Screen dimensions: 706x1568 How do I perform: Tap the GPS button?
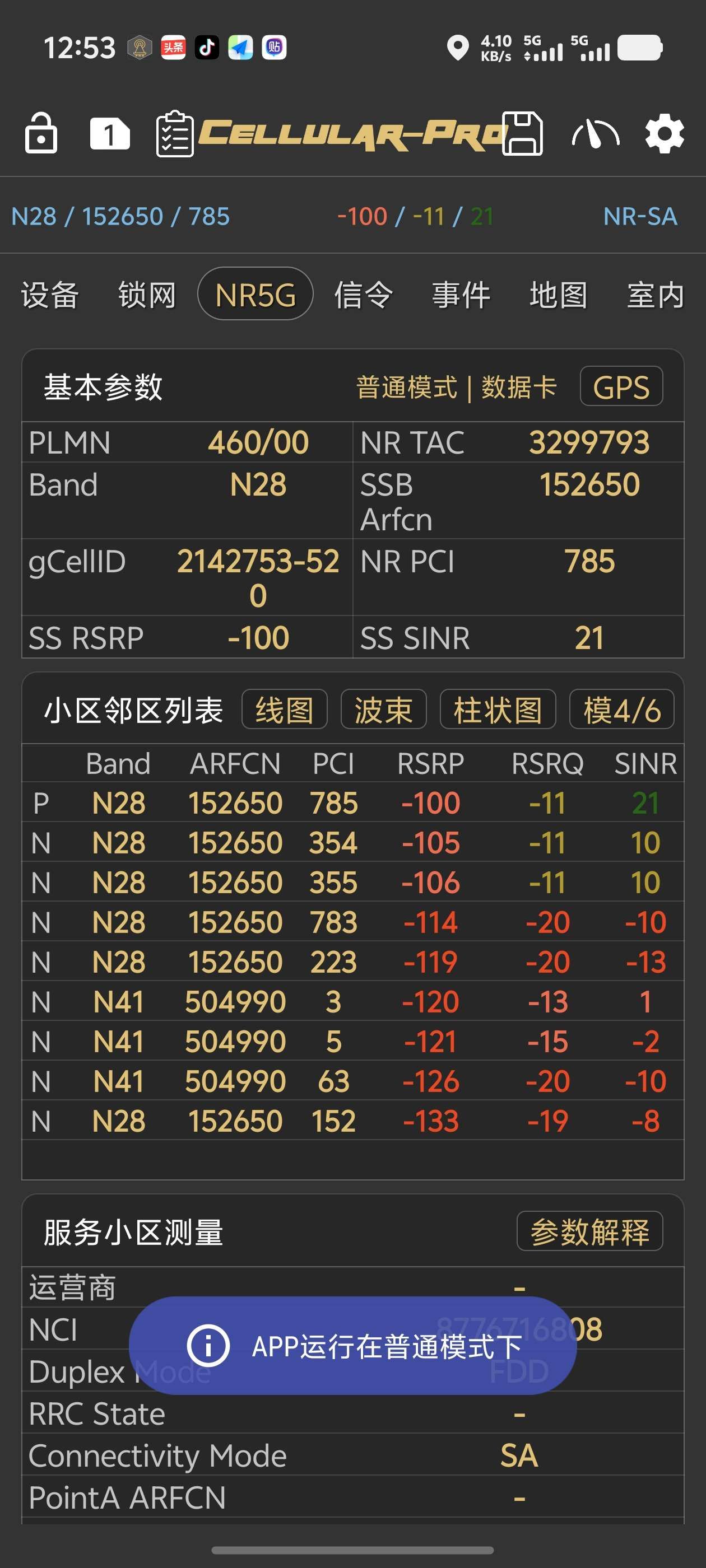621,386
